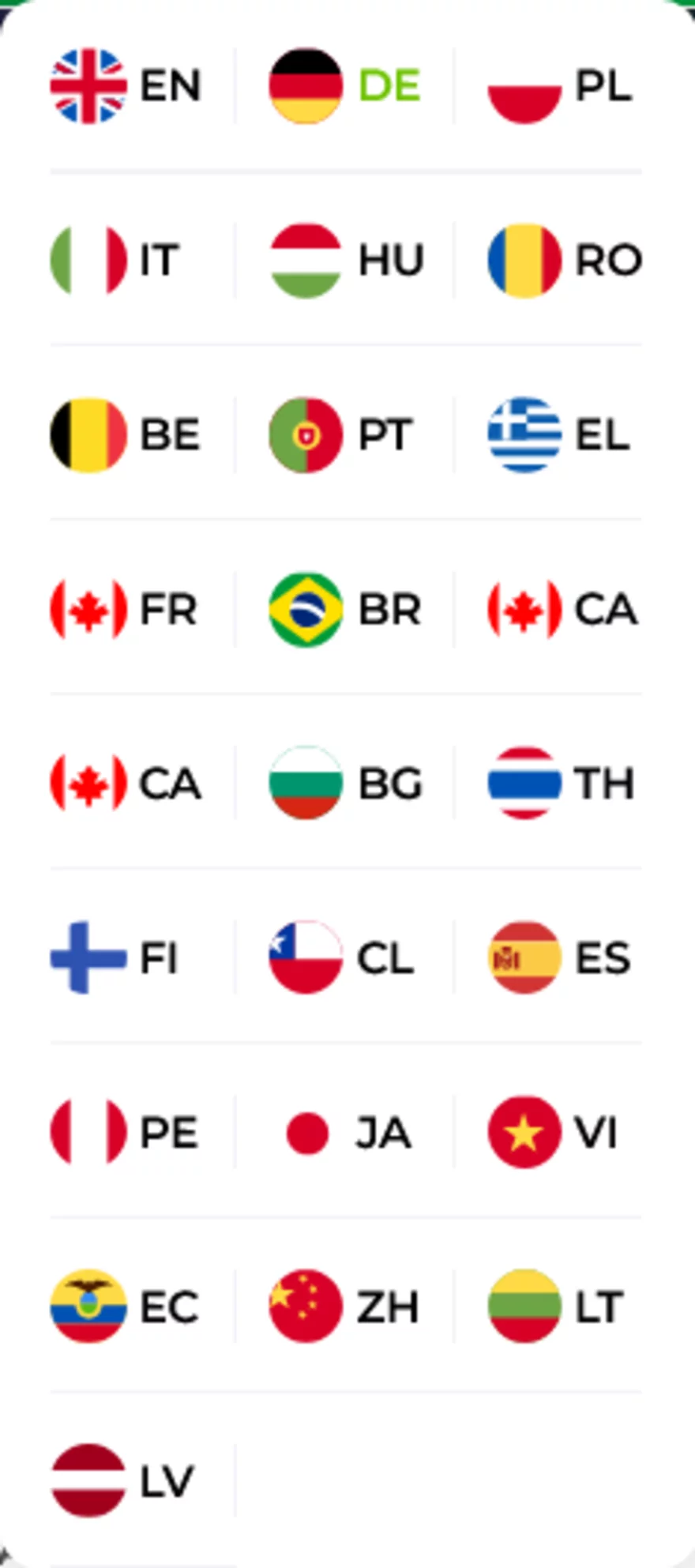The width and height of the screenshot is (695, 1568).
Task: Select FI Finnish language
Action: click(x=115, y=958)
